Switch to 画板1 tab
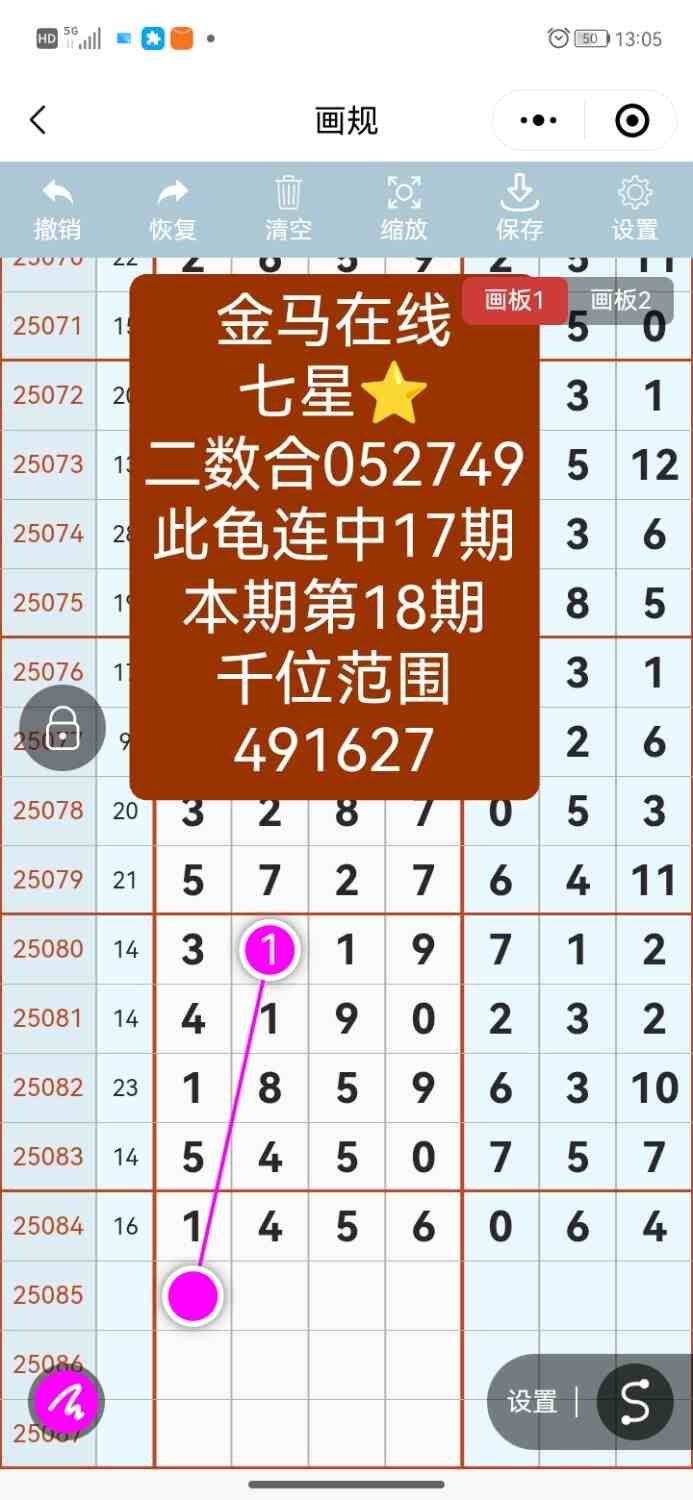Image resolution: width=693 pixels, height=1500 pixels. (514, 301)
